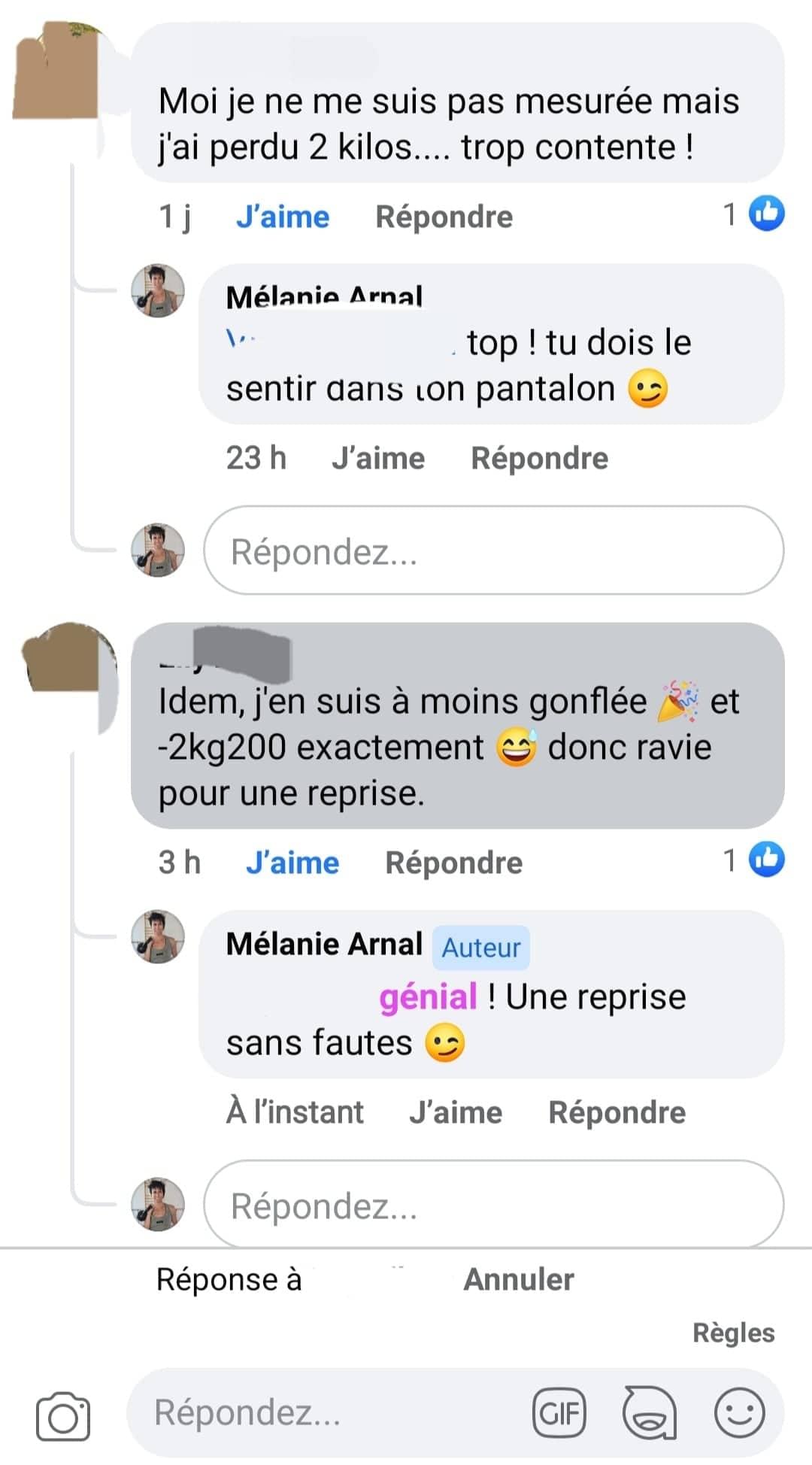Like Mélanie's pantalon reply
This screenshot has width=812, height=1465.
pyautogui.click(x=378, y=458)
